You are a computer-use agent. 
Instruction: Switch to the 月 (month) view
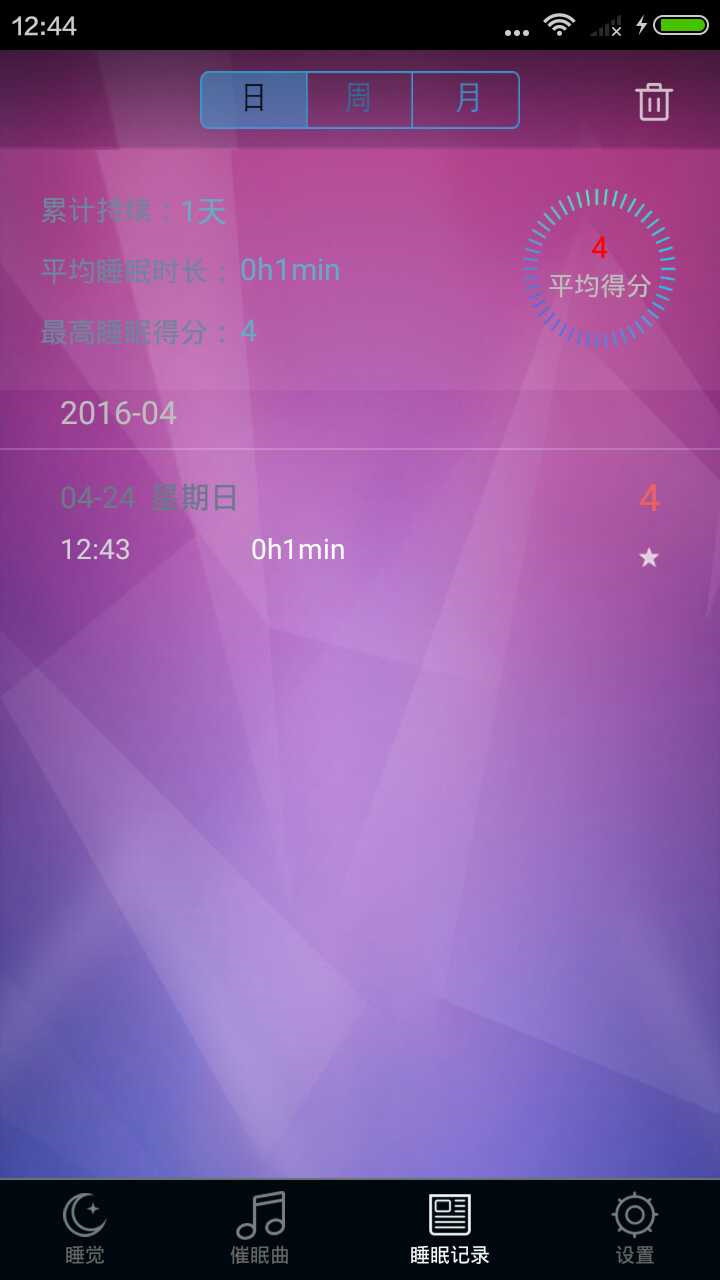point(466,100)
